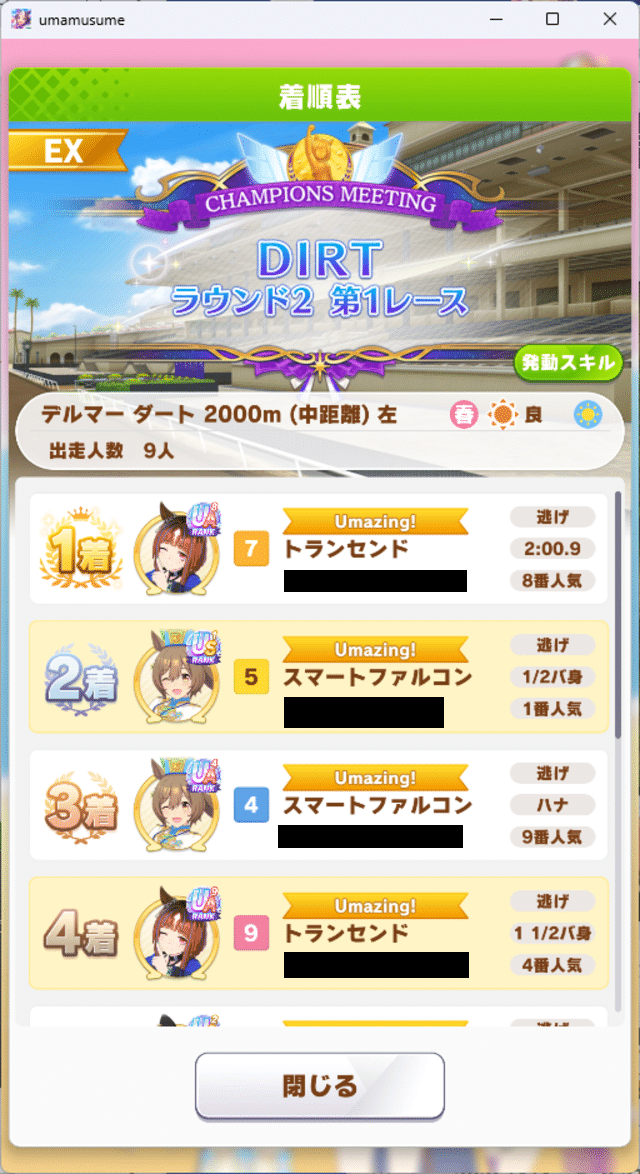Close the umamusume window
The height and width of the screenshot is (1174, 640).
(x=610, y=19)
